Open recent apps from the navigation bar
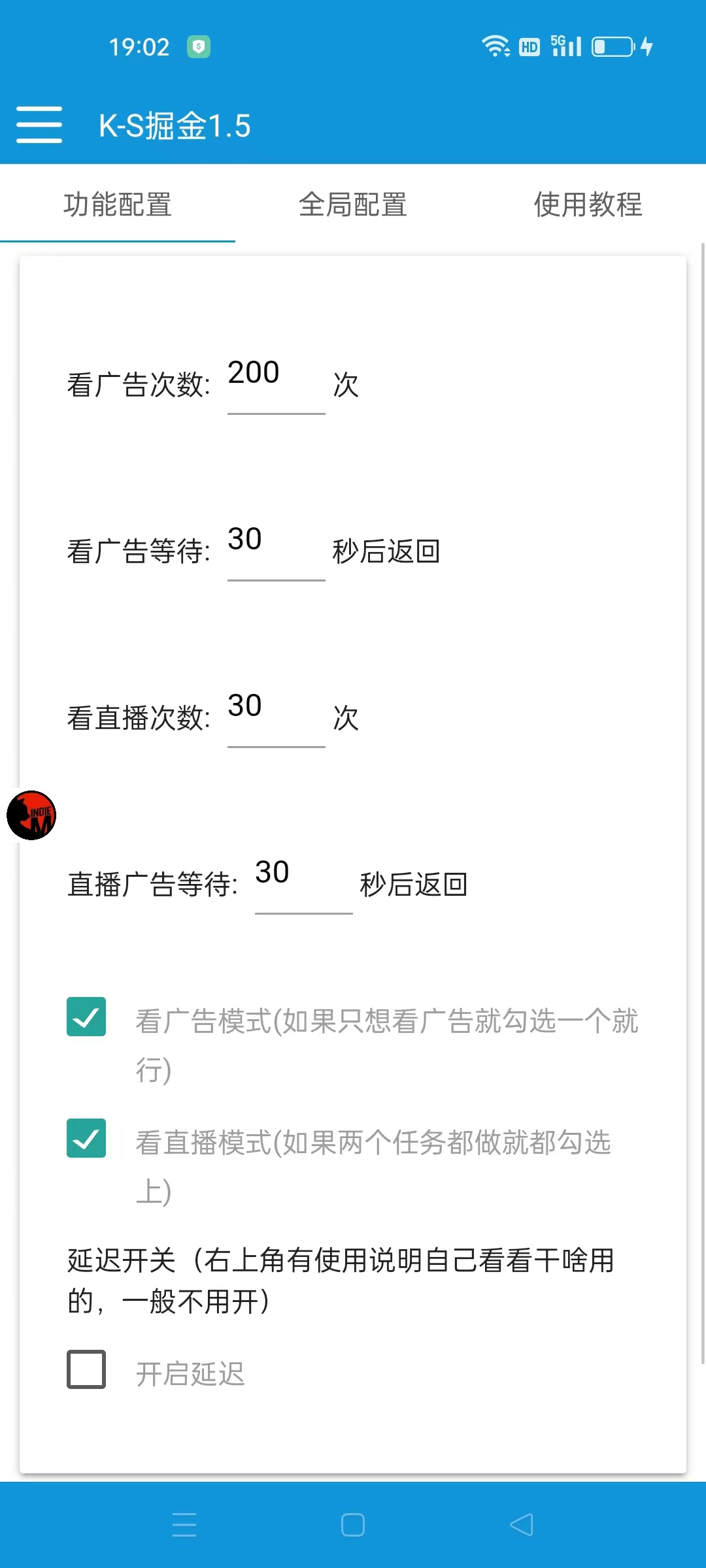 click(x=185, y=1524)
